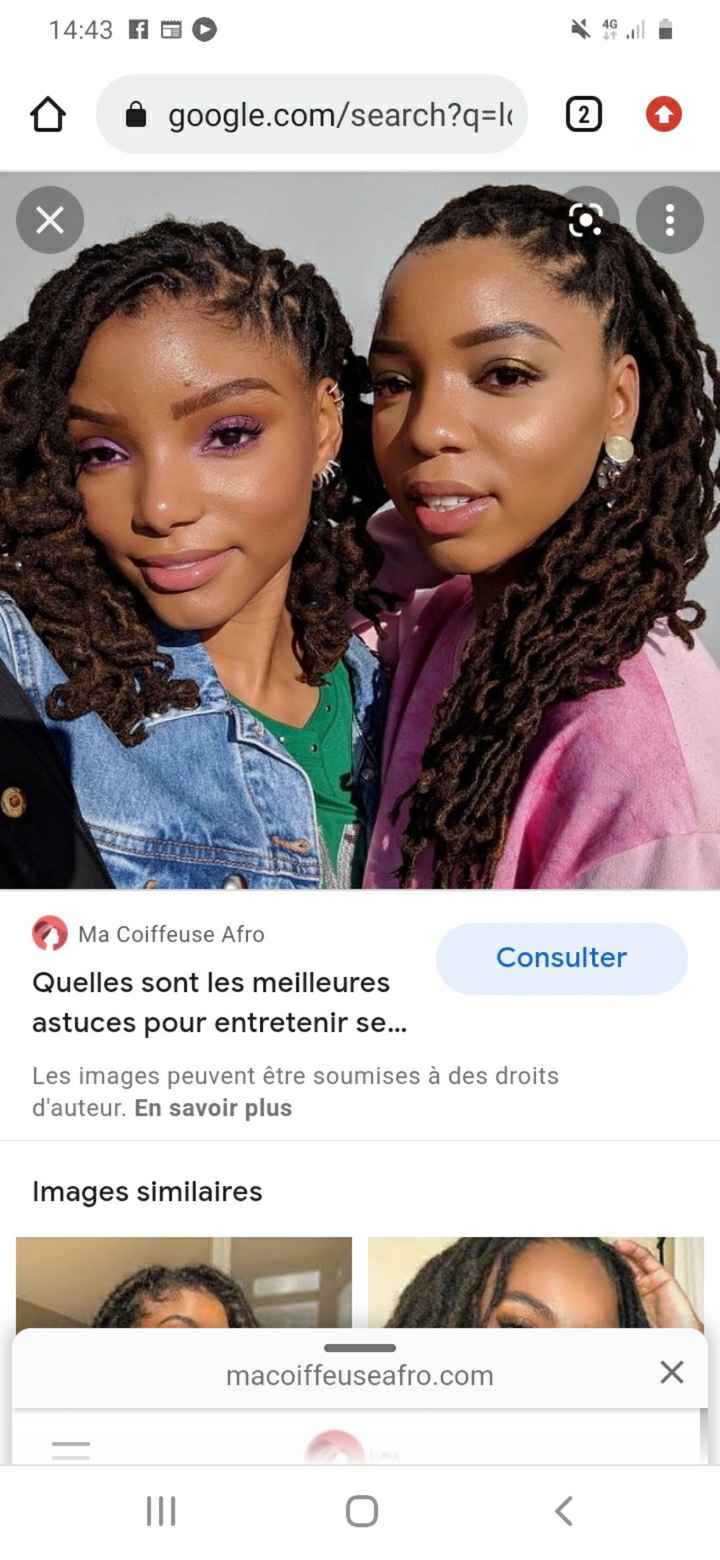This screenshot has height=1560, width=720.
Task: Tap the orange update icon beside the tab counter
Action: 663,114
